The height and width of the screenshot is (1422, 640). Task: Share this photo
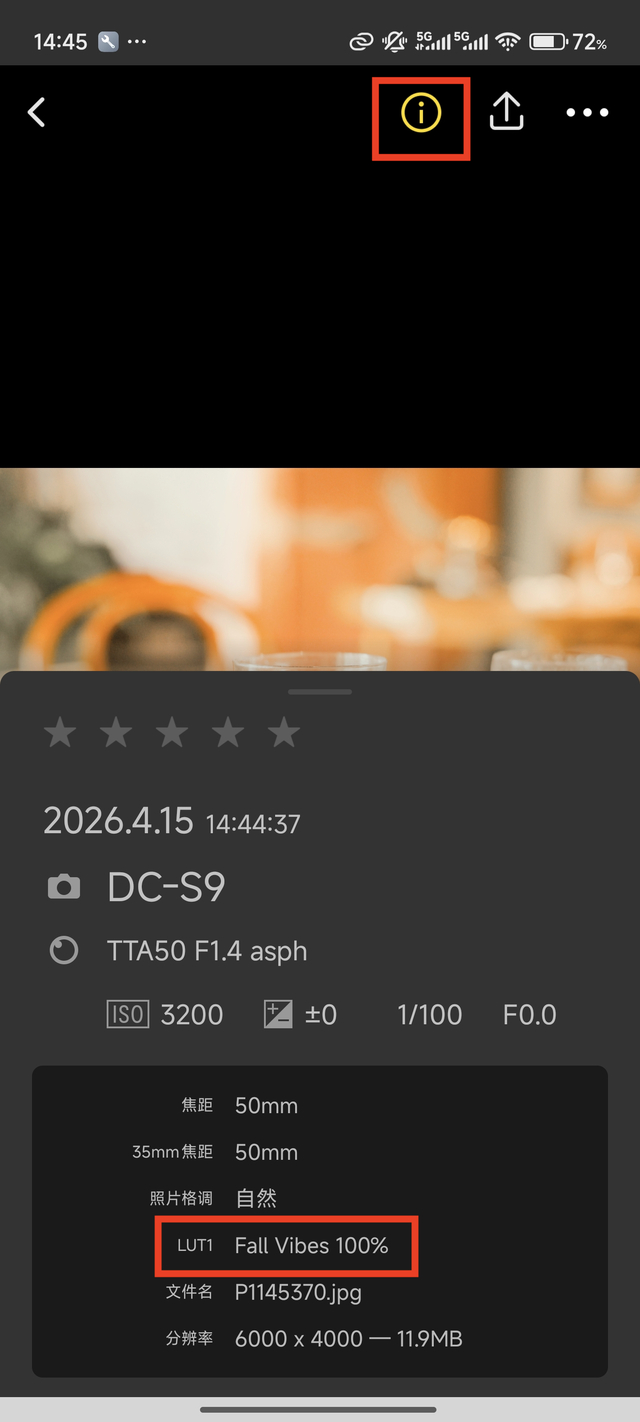[507, 112]
